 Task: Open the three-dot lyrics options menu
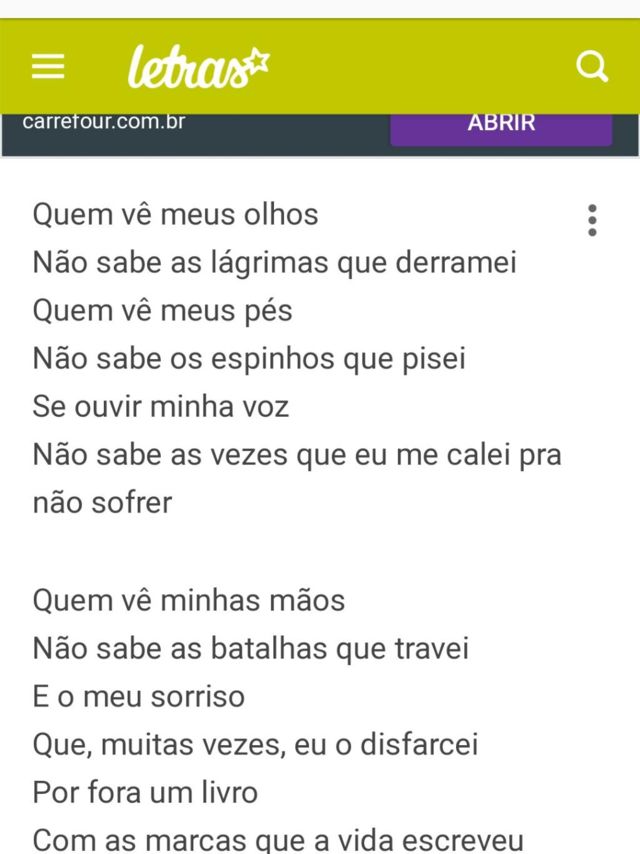click(592, 220)
